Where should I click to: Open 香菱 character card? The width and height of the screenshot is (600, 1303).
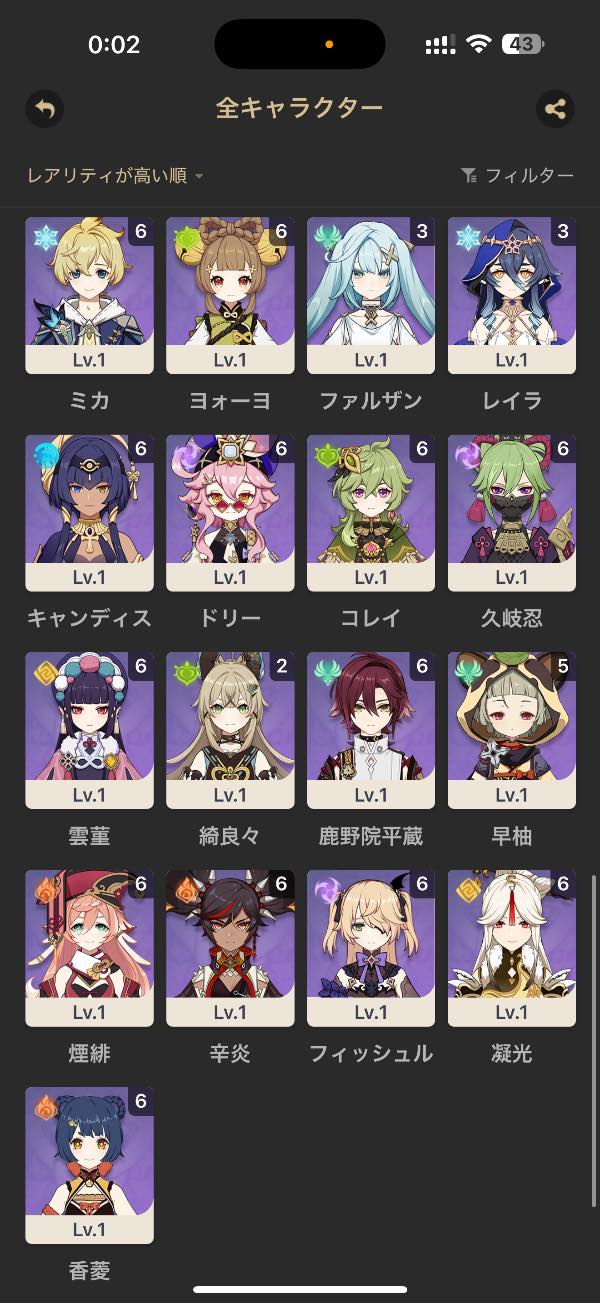click(x=89, y=1165)
